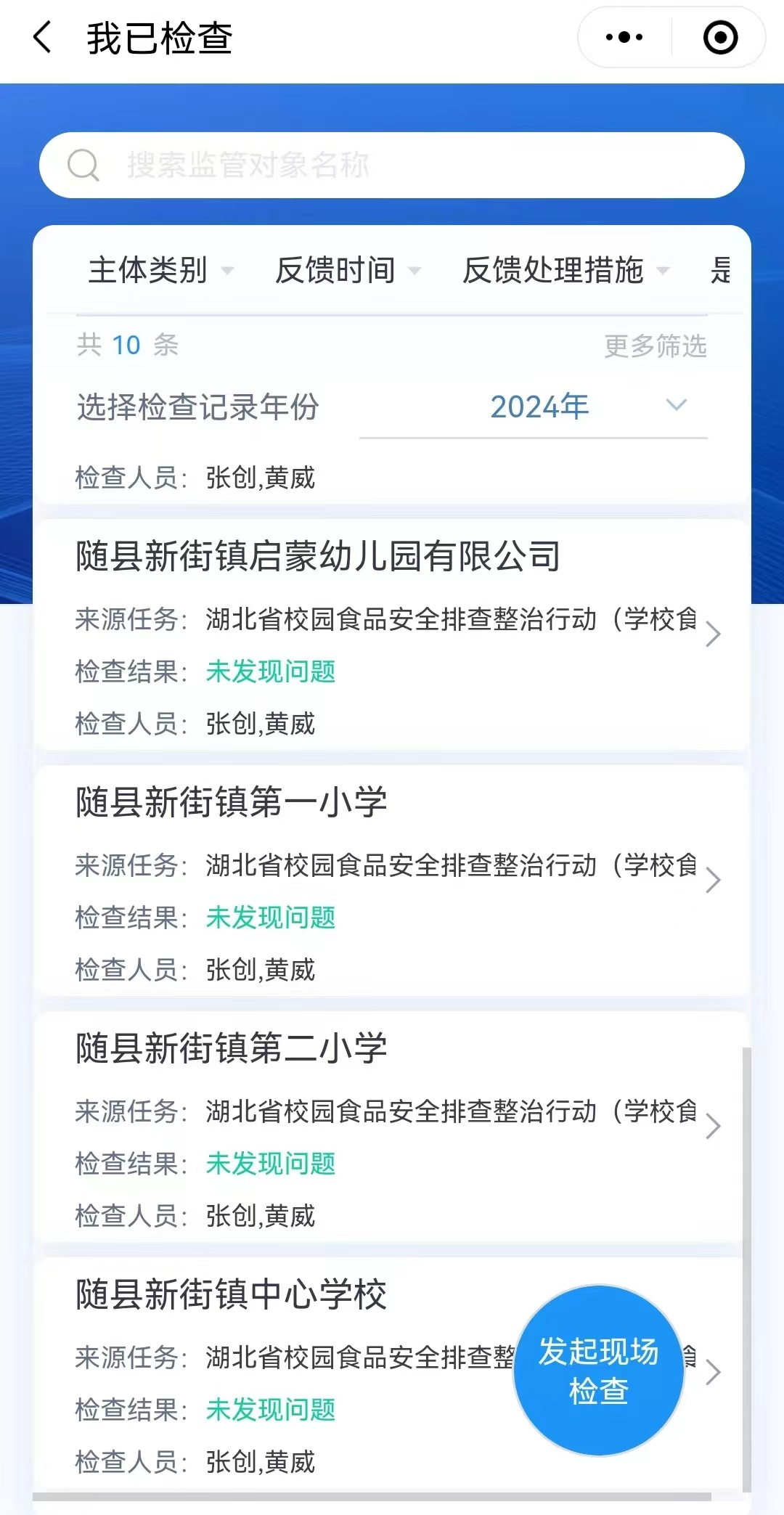Open record for 随县新街镇第一小学
Viewport: 784px width, 1515px height.
pos(392,880)
